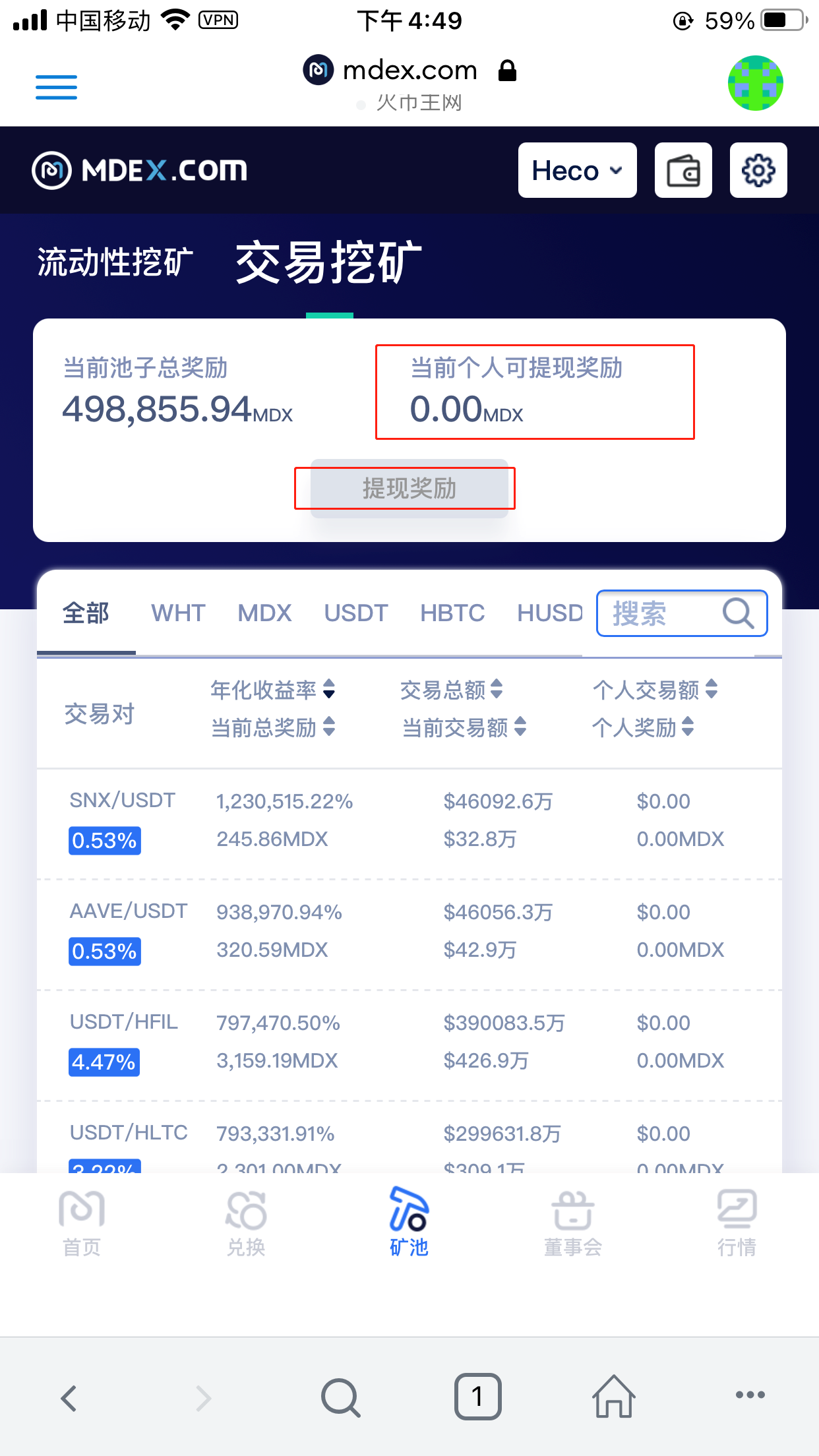Open the SNX/USDT pair row
Screen dimensions: 819x1456
click(x=123, y=801)
